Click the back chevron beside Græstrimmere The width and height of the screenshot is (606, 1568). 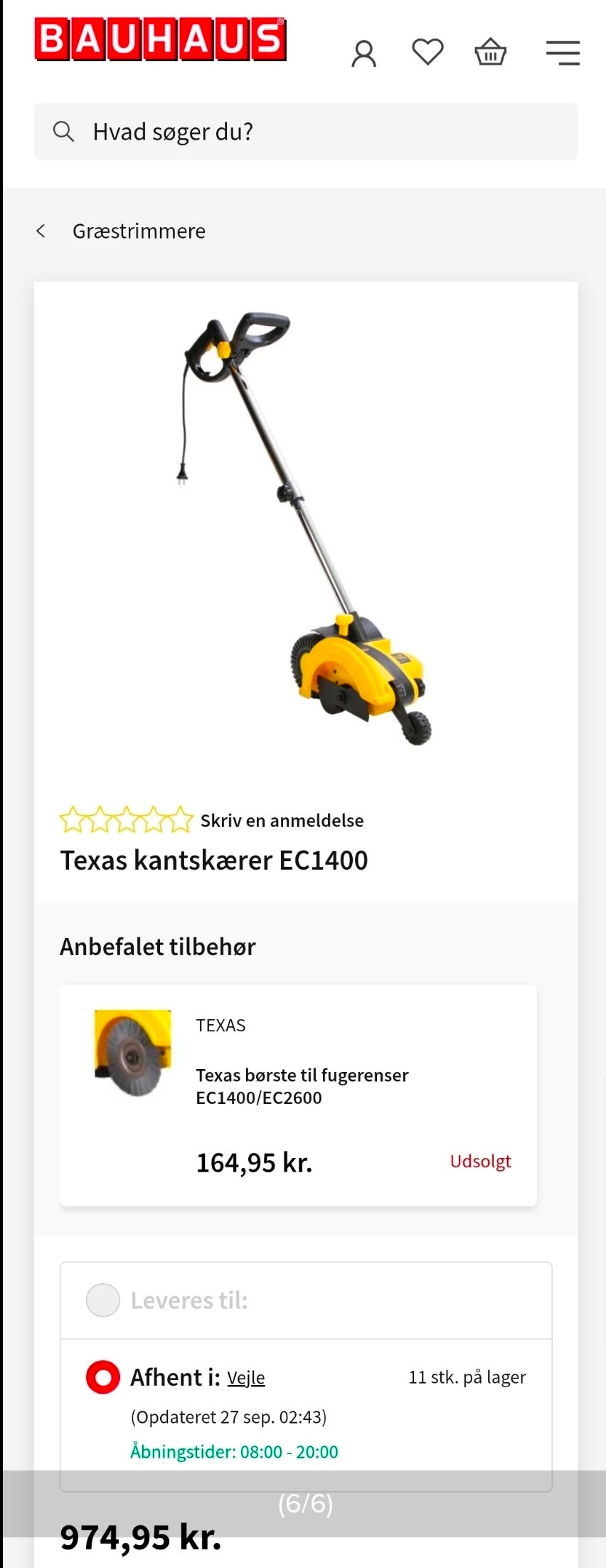coord(41,231)
